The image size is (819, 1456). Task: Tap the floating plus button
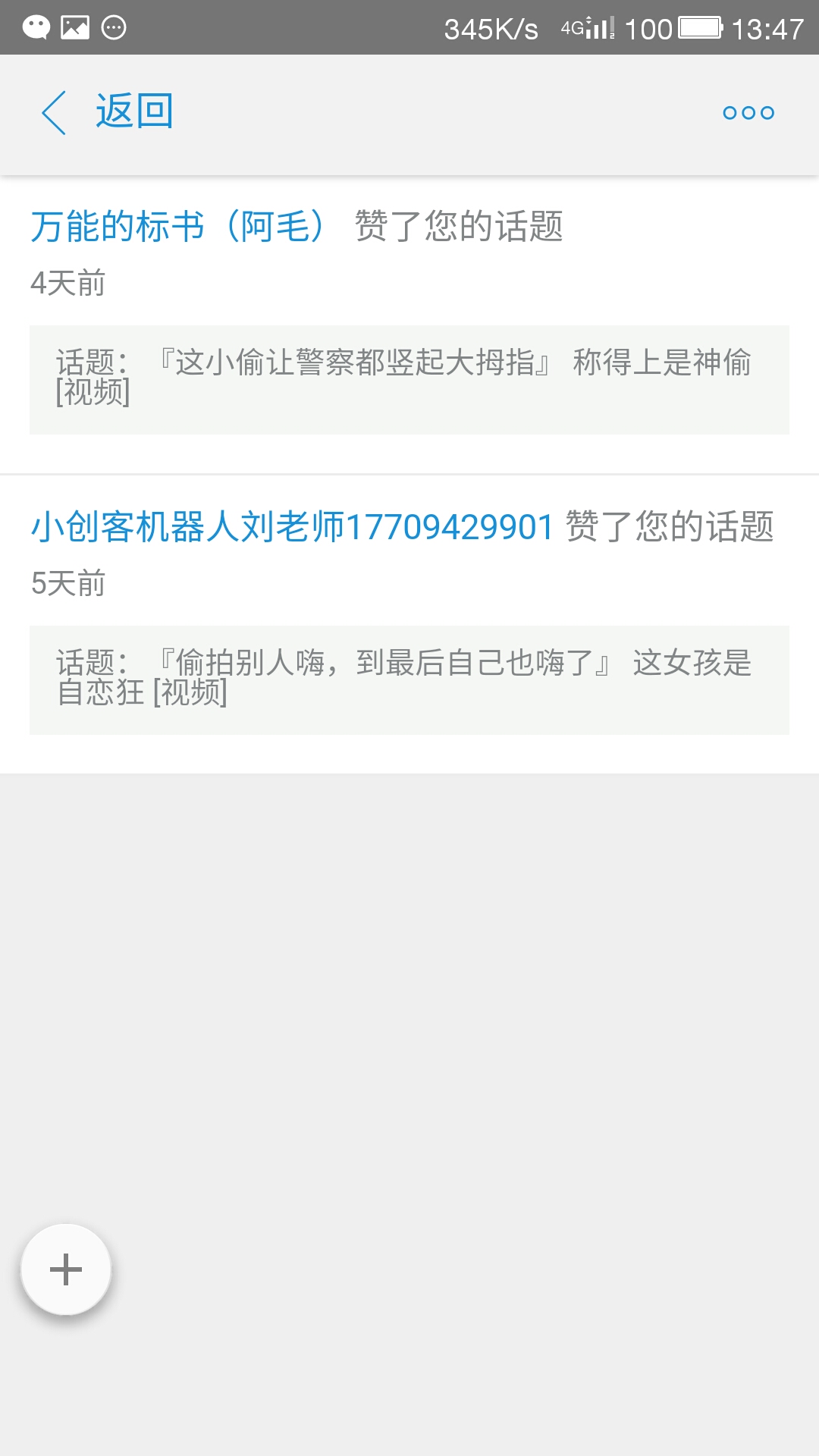coord(66,1269)
